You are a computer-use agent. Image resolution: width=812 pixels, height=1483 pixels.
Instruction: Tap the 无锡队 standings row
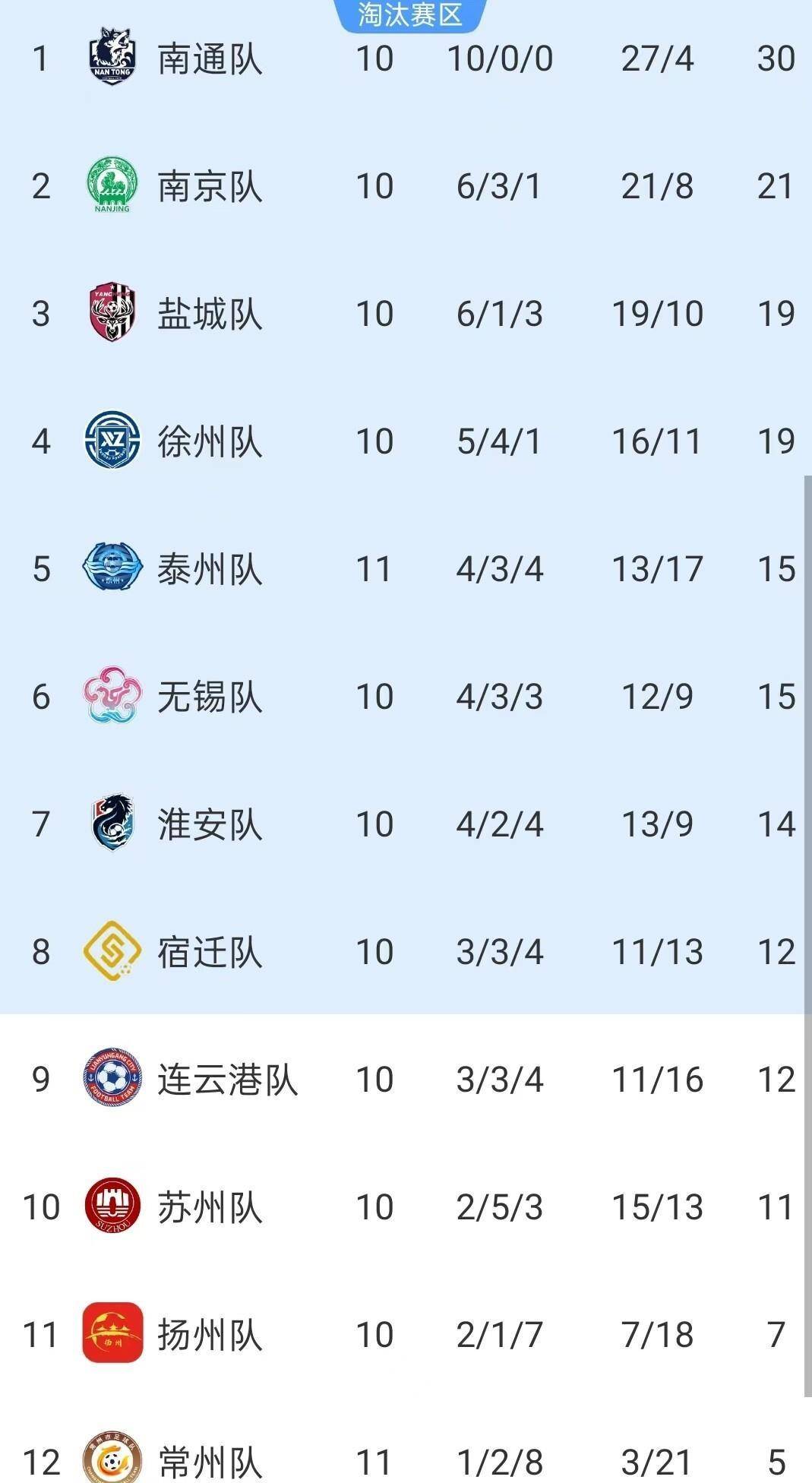(x=406, y=697)
